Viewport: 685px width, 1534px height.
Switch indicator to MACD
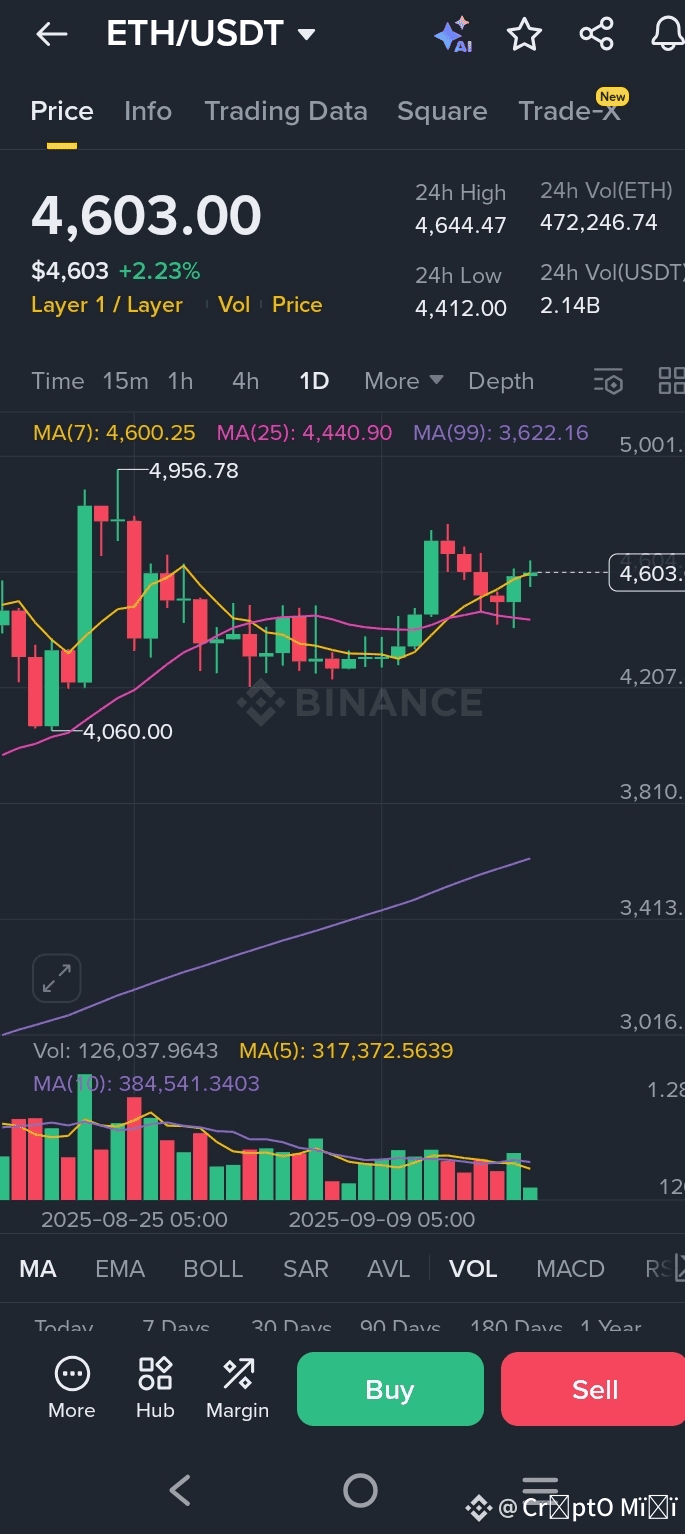[570, 1269]
